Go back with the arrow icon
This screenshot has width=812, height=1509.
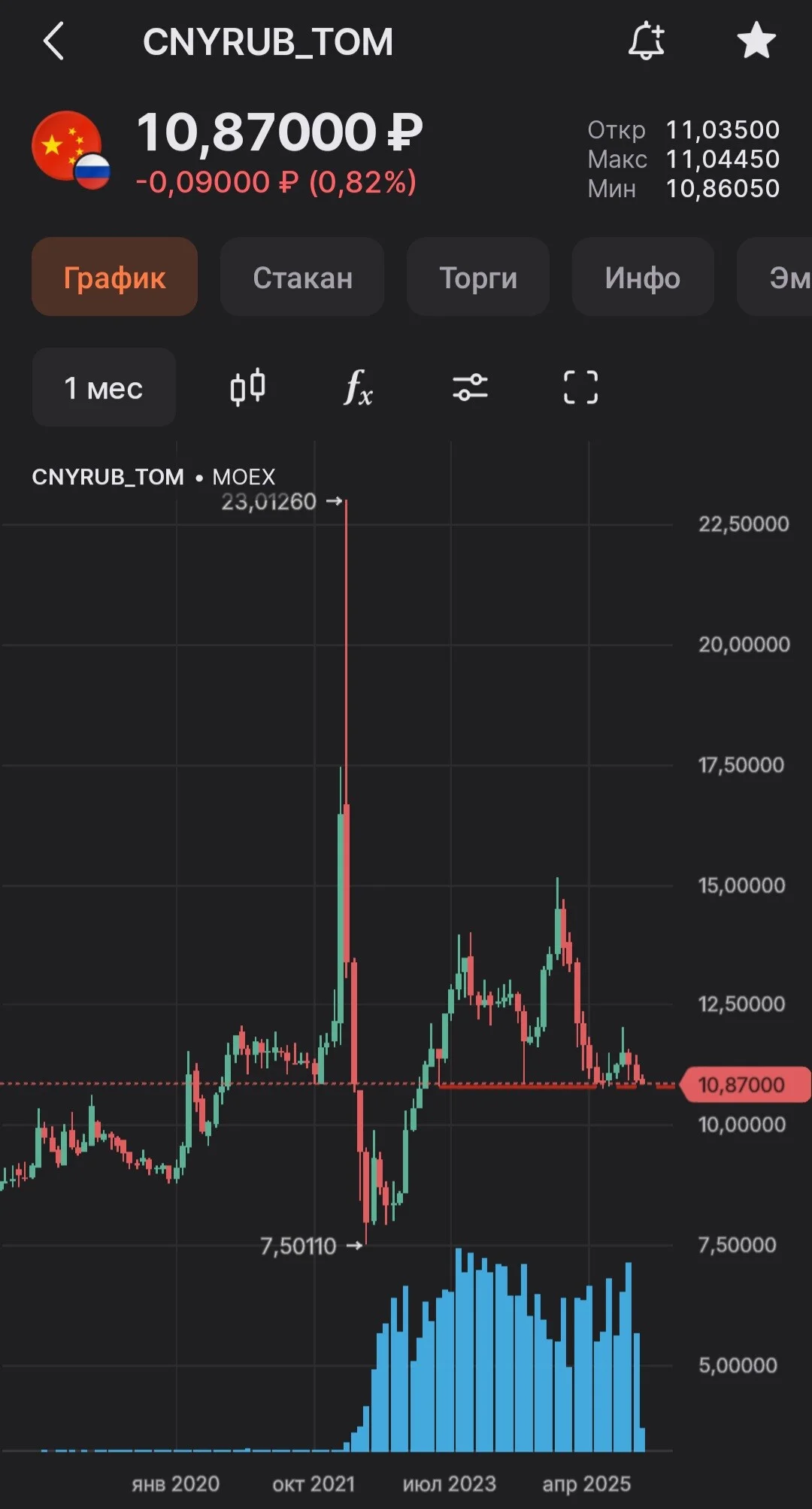click(x=53, y=41)
